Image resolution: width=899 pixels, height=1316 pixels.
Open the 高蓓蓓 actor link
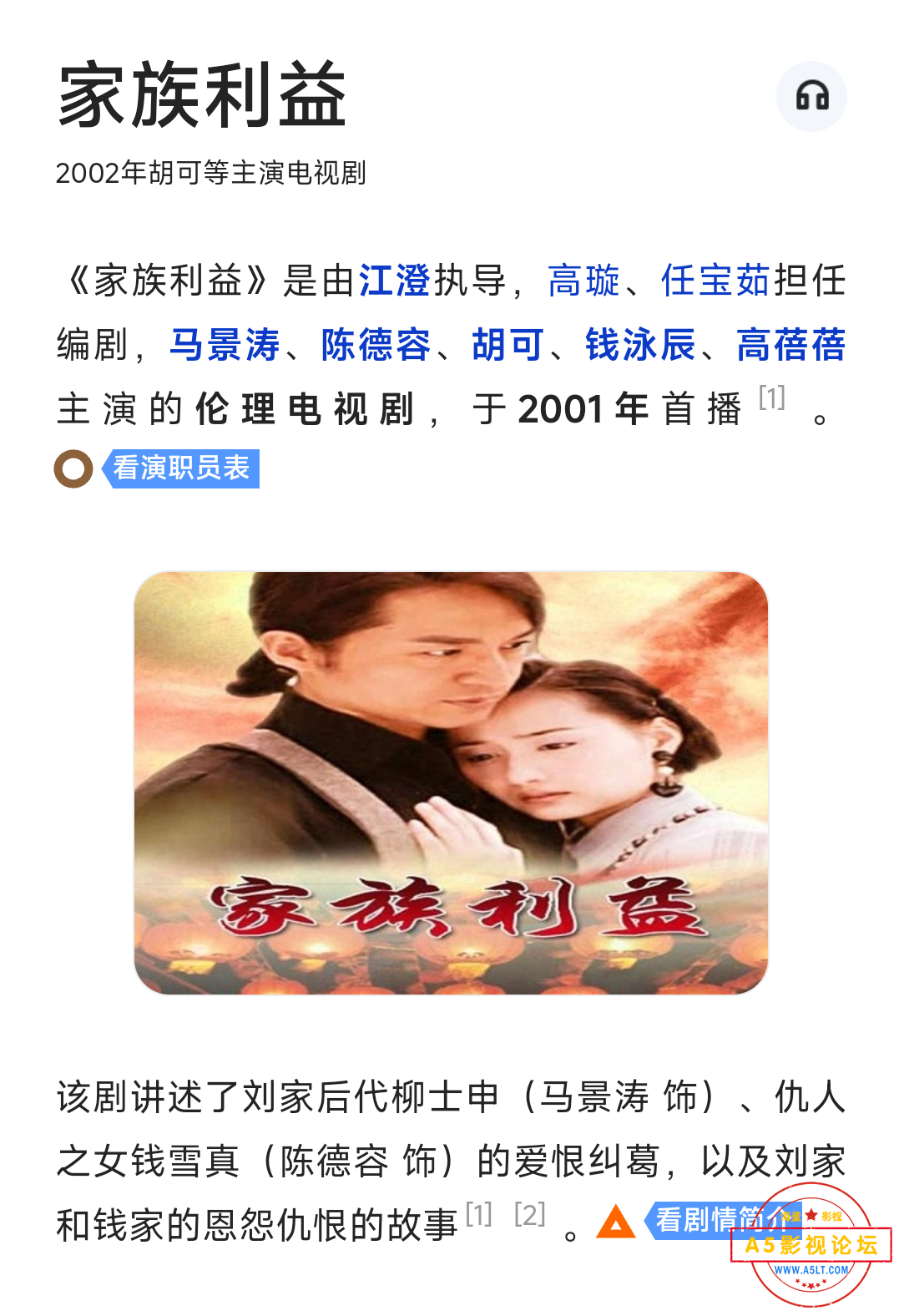coord(790,345)
